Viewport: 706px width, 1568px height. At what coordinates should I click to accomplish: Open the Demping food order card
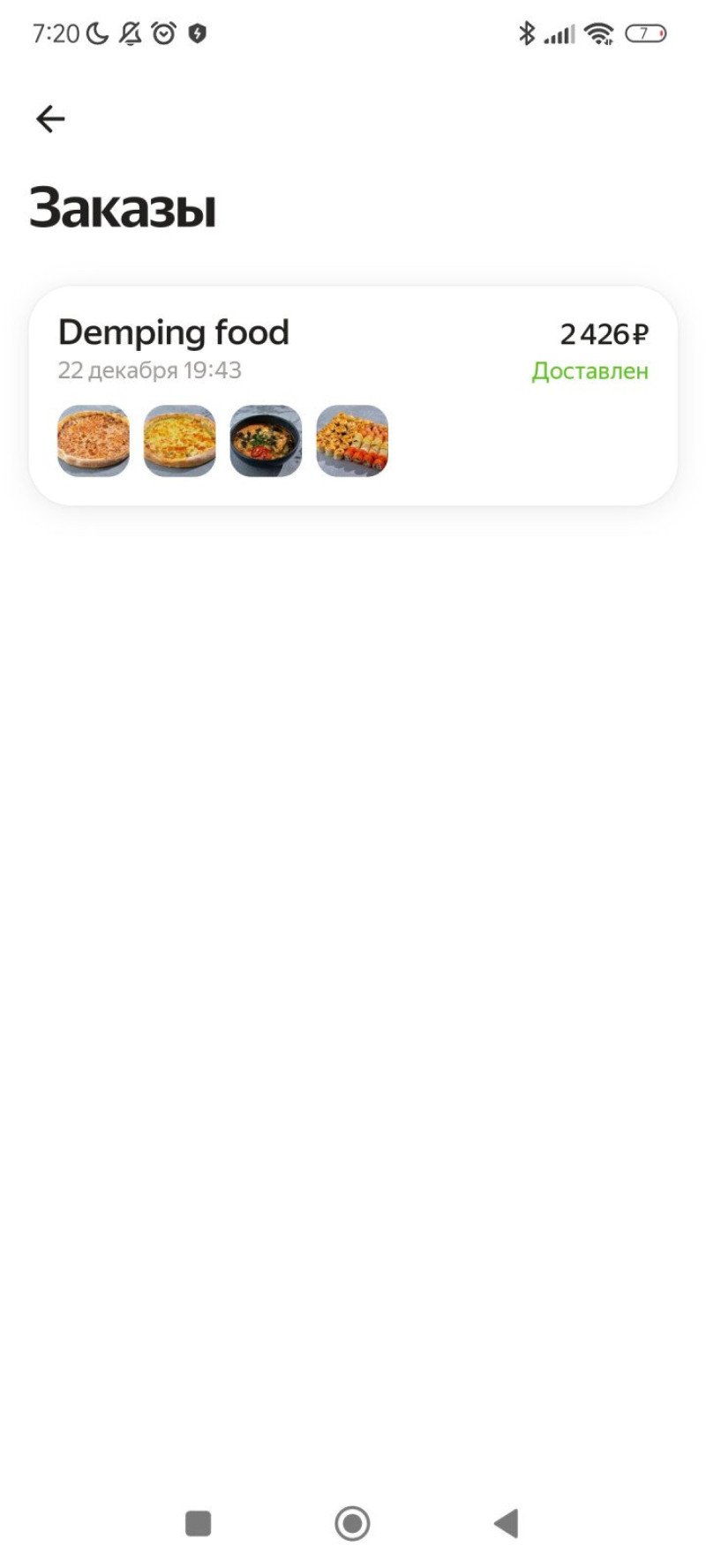tap(353, 395)
